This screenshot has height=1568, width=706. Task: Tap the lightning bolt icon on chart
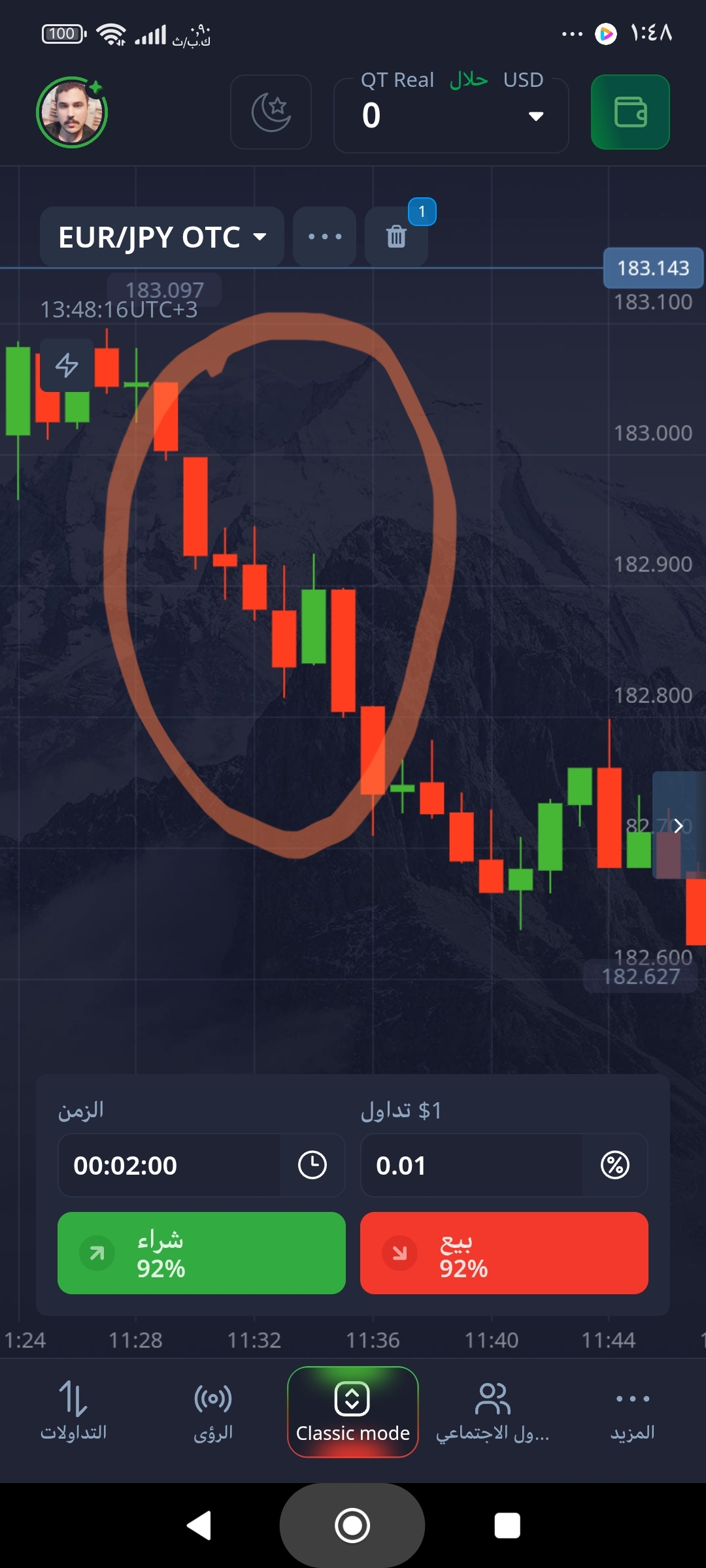click(x=67, y=365)
